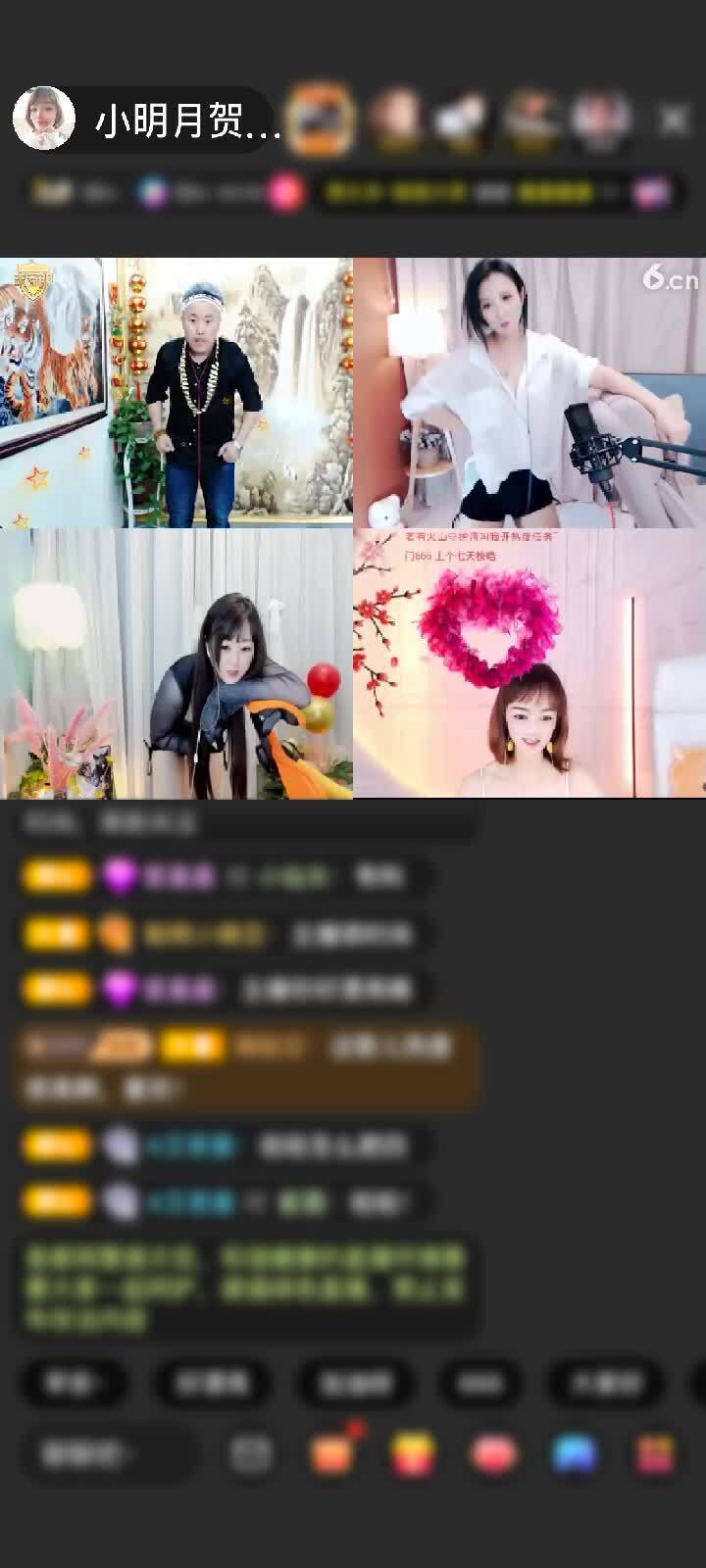Tap the blue icon in the bottom bar
This screenshot has width=706, height=1568.
tap(574, 1454)
